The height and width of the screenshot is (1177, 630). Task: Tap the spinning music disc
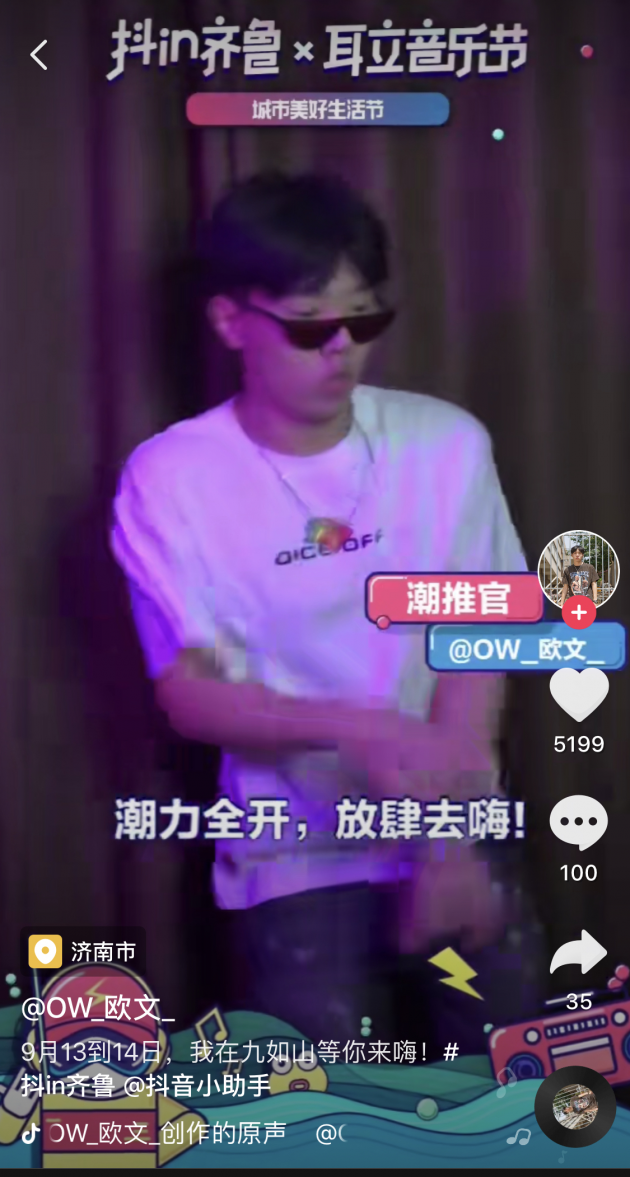pyautogui.click(x=575, y=1106)
